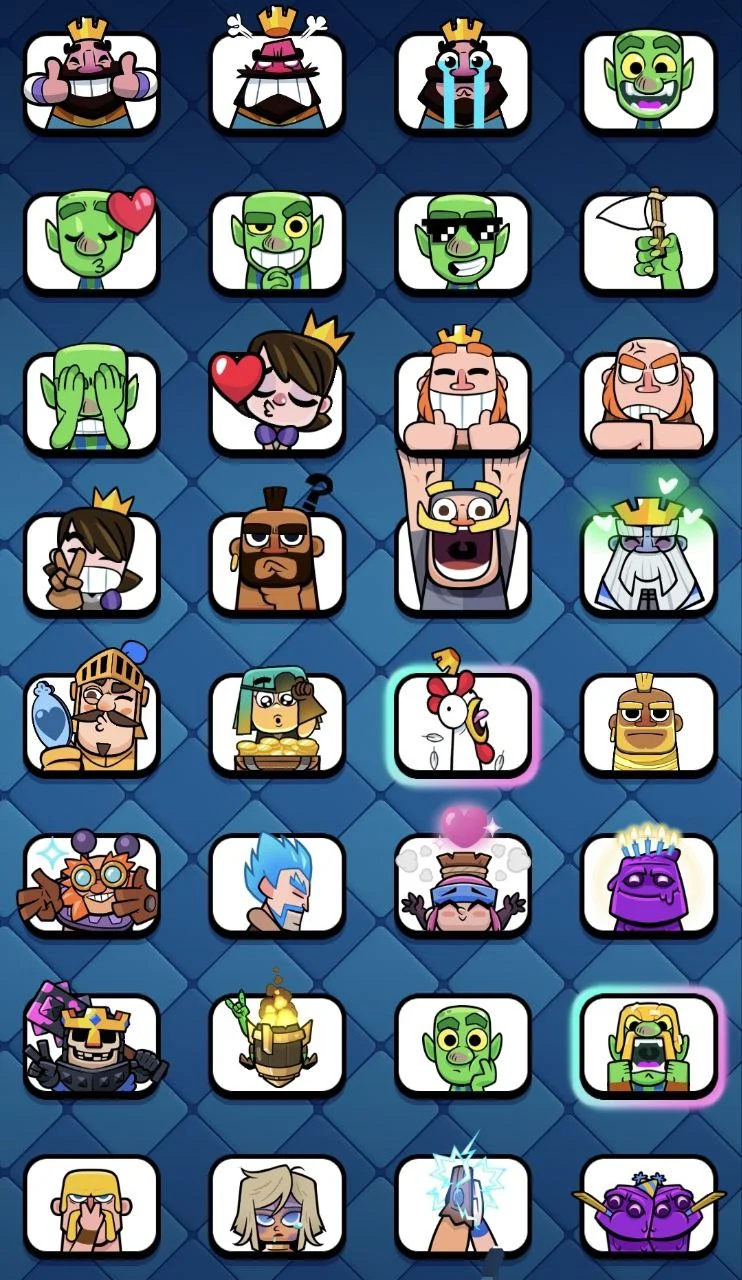This screenshot has height=1280, width=742.
Task: Select the Goblin with pixel sunglasses emote
Action: coord(462,241)
